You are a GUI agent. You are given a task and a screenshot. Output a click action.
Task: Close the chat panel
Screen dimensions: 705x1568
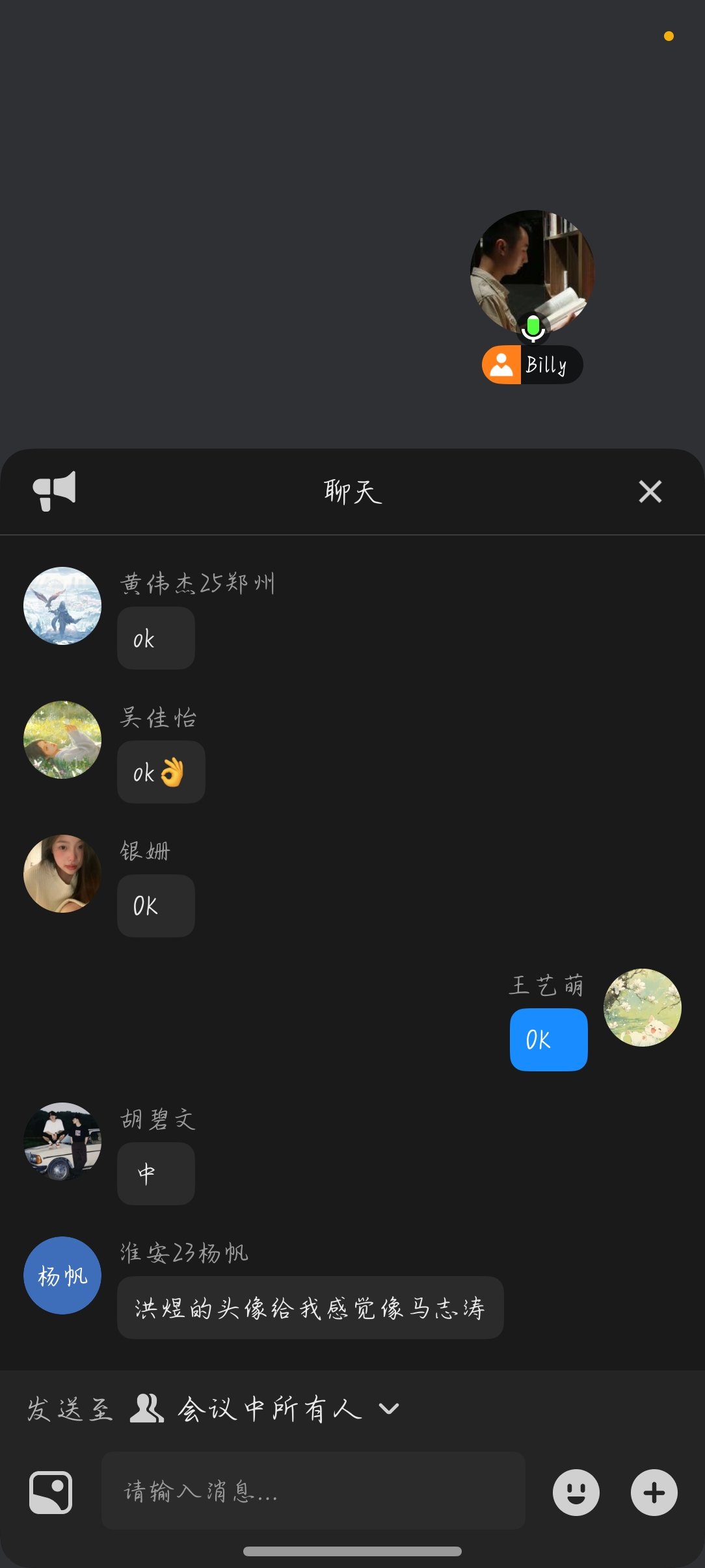[x=650, y=492]
